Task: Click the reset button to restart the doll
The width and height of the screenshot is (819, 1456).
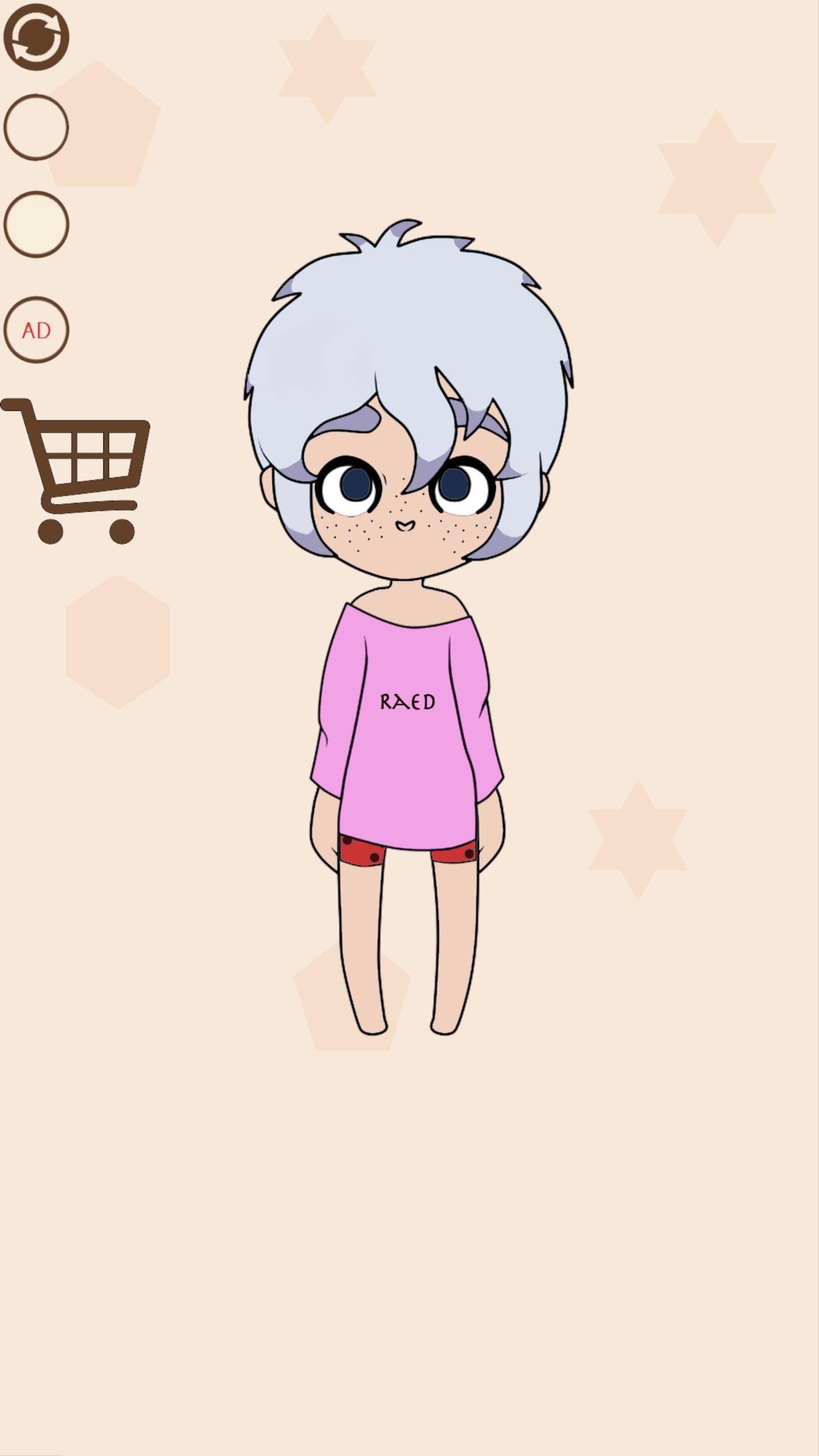Action: [x=36, y=36]
